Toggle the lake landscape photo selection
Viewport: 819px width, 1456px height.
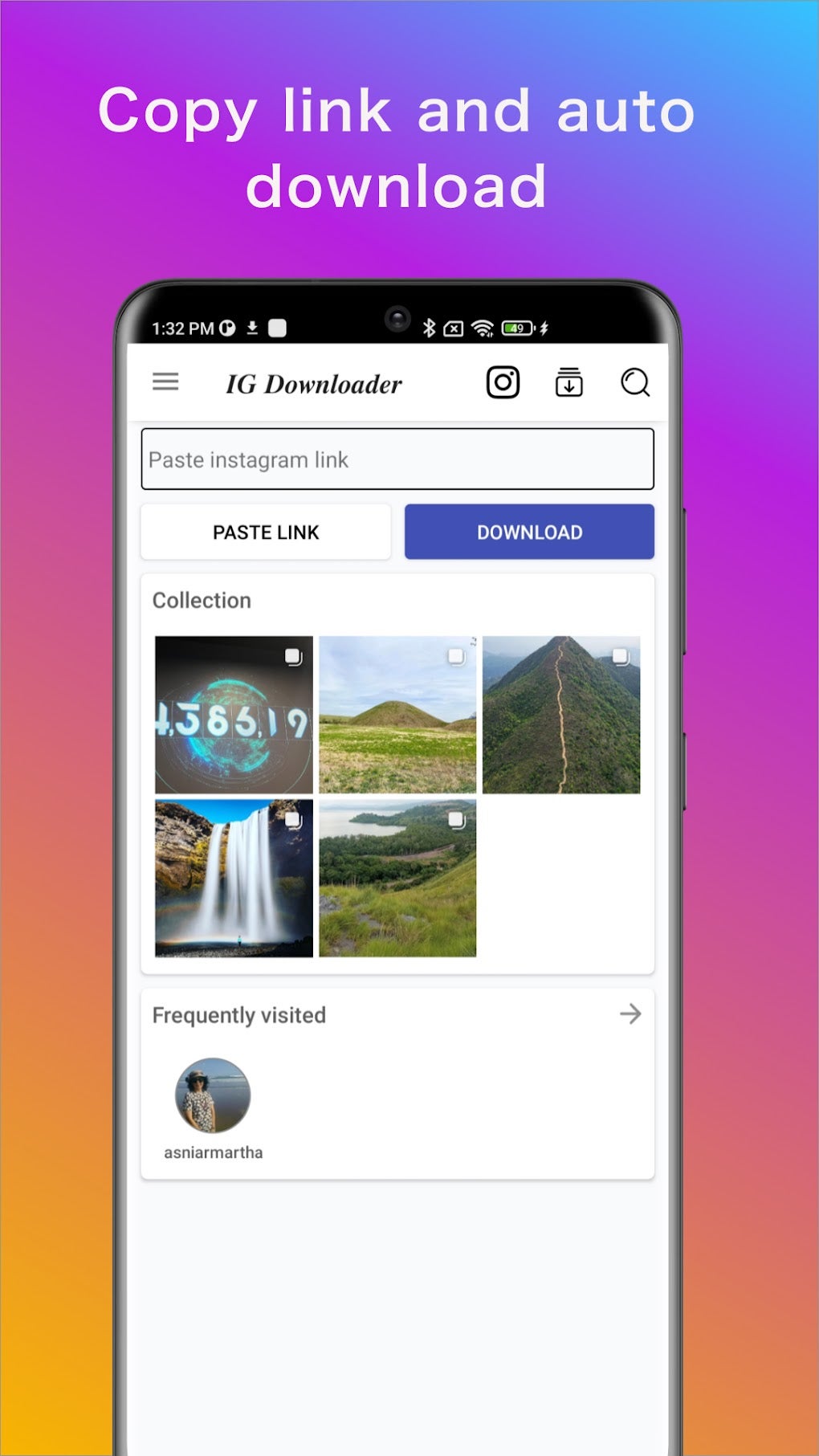(455, 818)
